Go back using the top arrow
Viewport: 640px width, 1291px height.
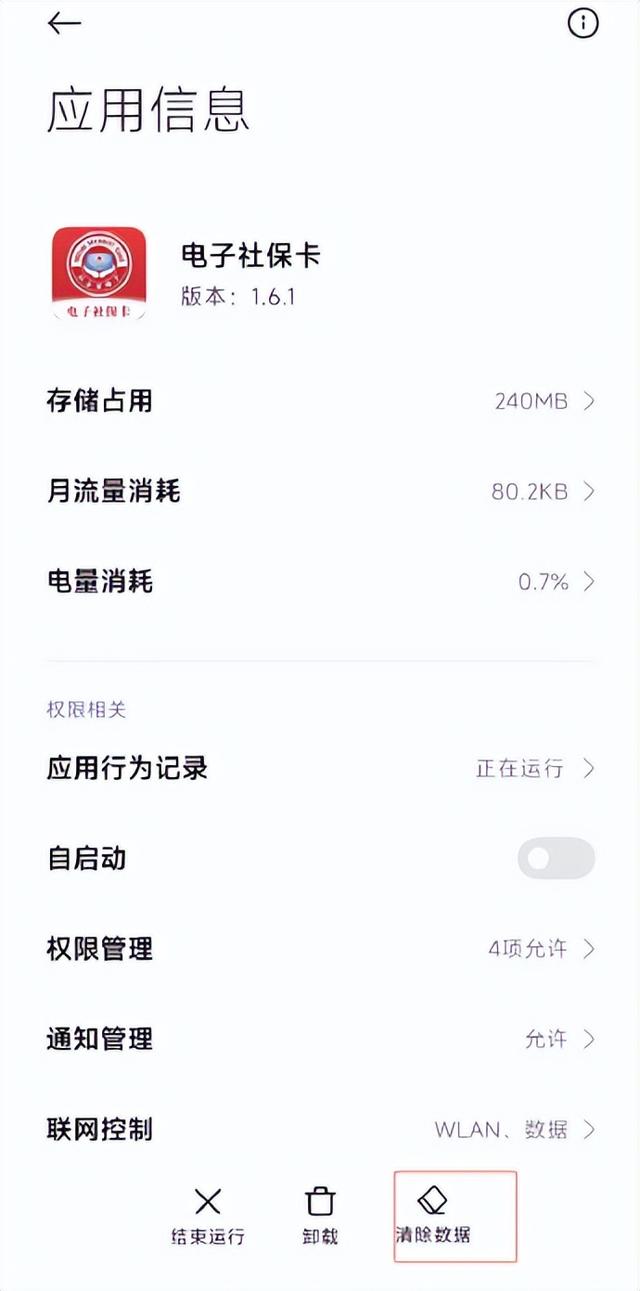click(x=64, y=24)
